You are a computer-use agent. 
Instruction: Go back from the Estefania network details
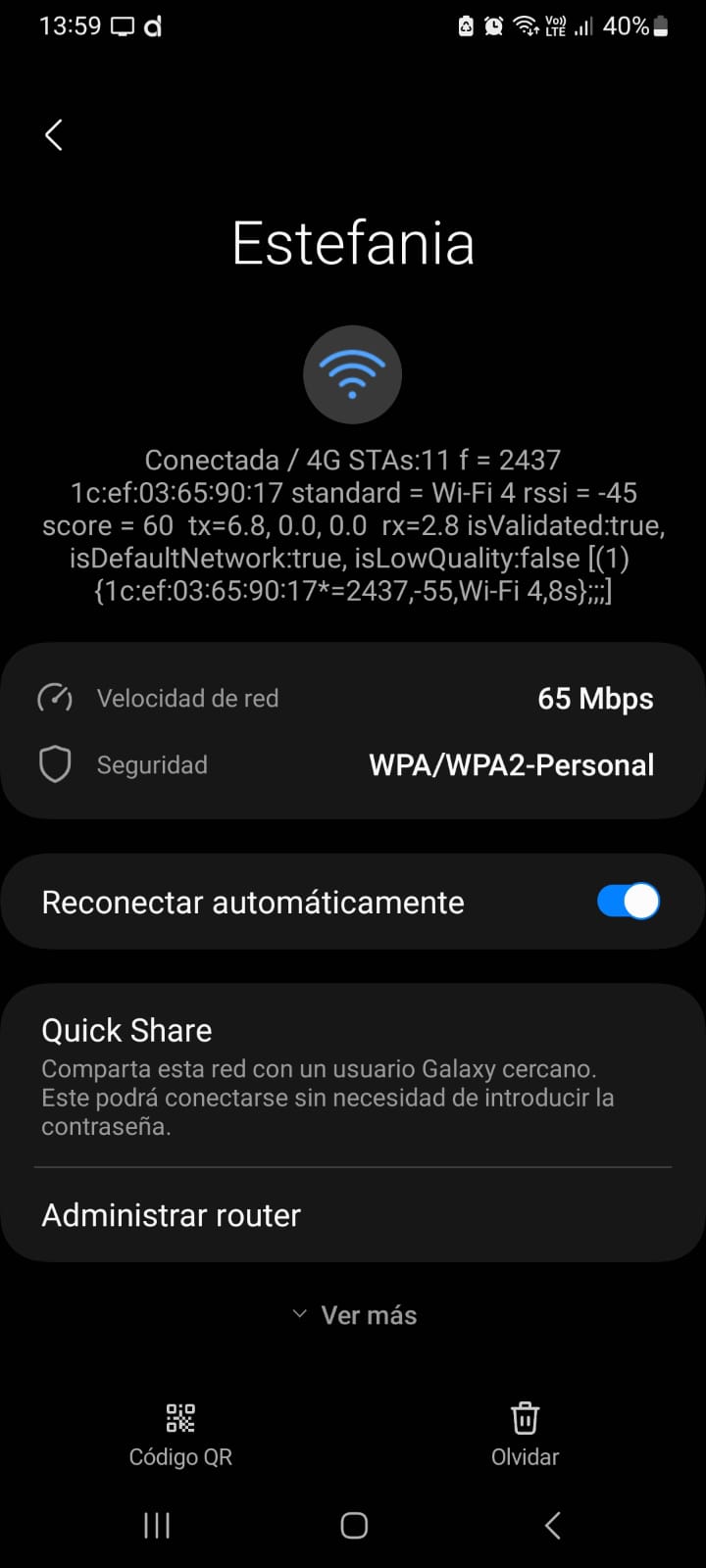pyautogui.click(x=54, y=135)
